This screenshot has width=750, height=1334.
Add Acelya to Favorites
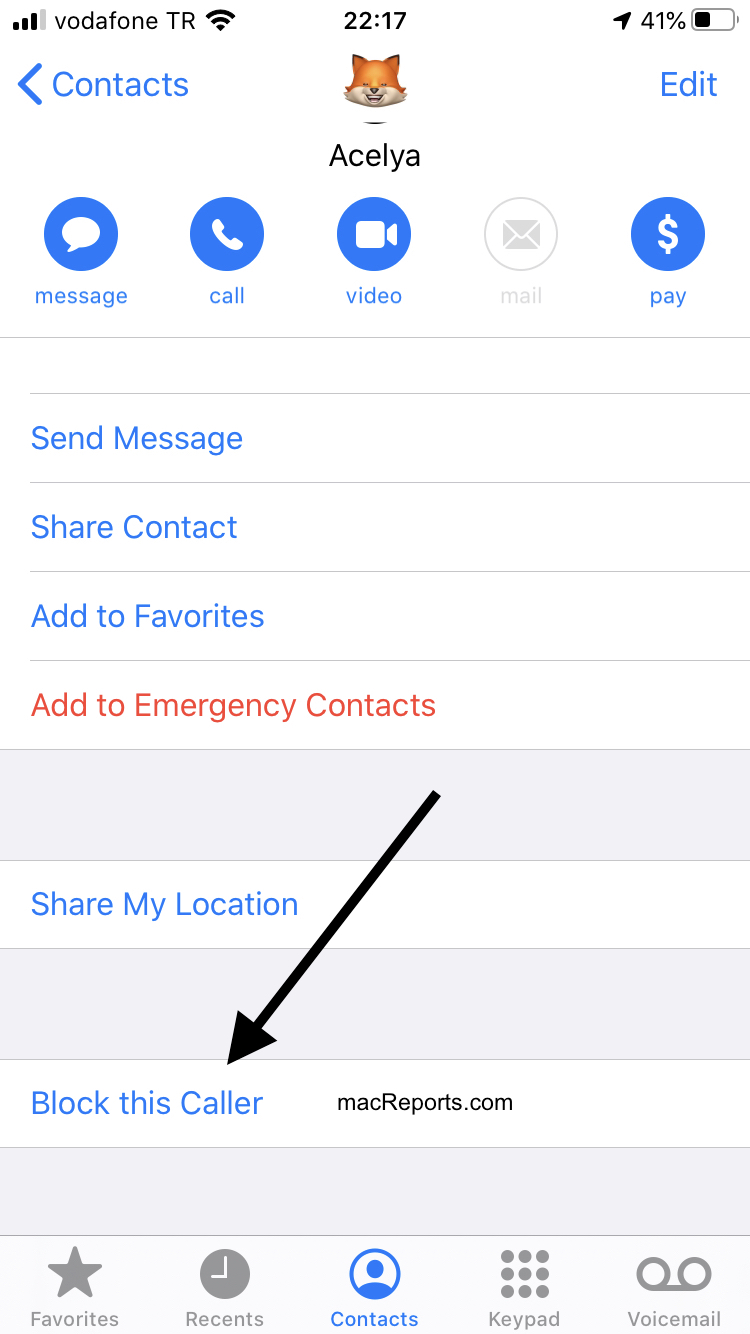(x=148, y=616)
